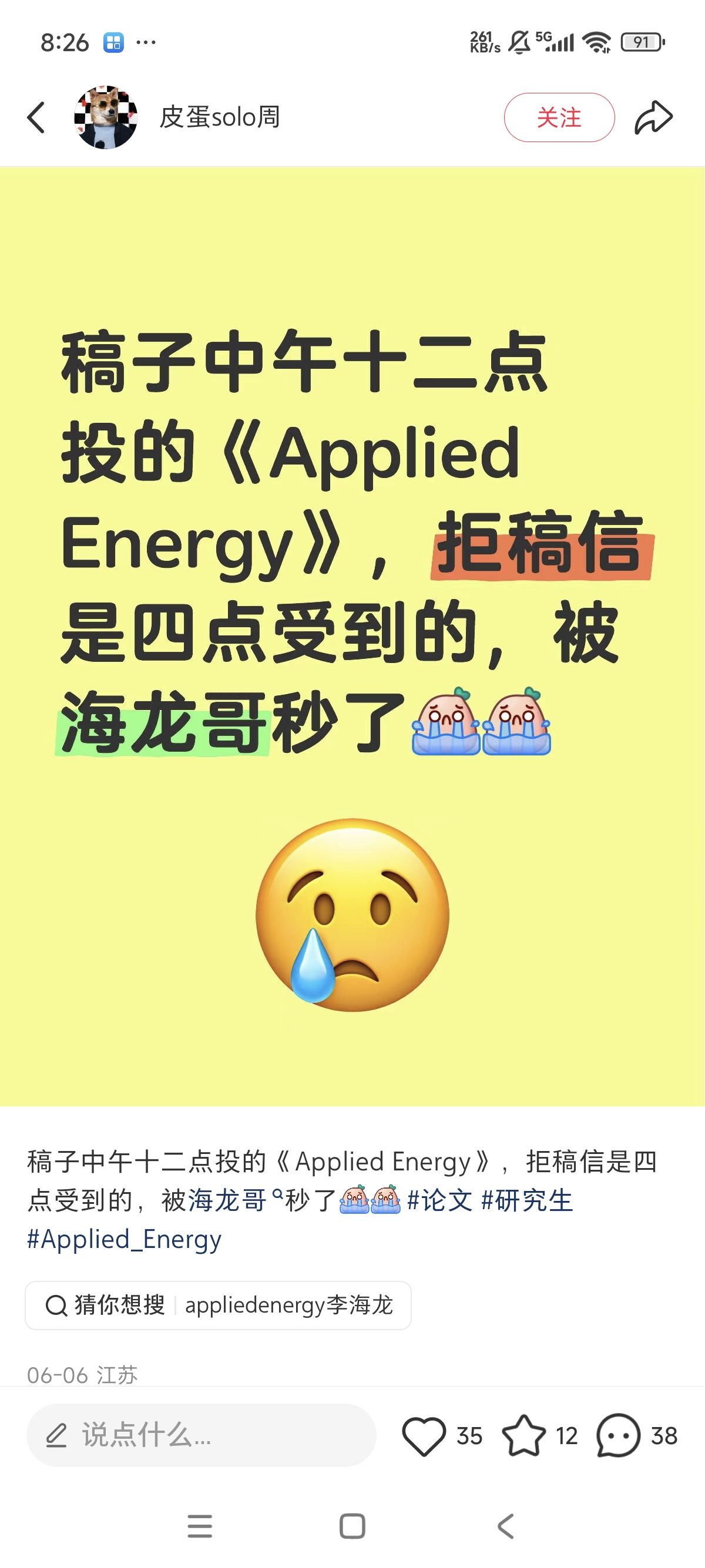Like this post with the heart
This screenshot has width=705, height=1568.
(424, 1436)
